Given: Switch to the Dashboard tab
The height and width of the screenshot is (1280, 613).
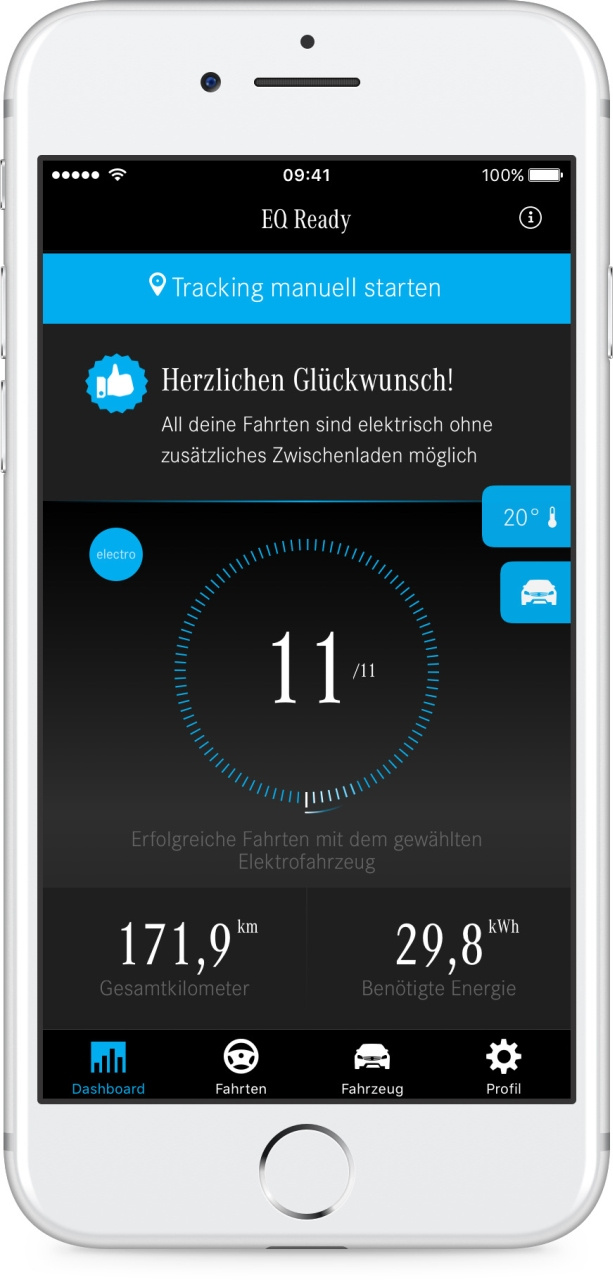Looking at the screenshot, I should [x=108, y=1067].
